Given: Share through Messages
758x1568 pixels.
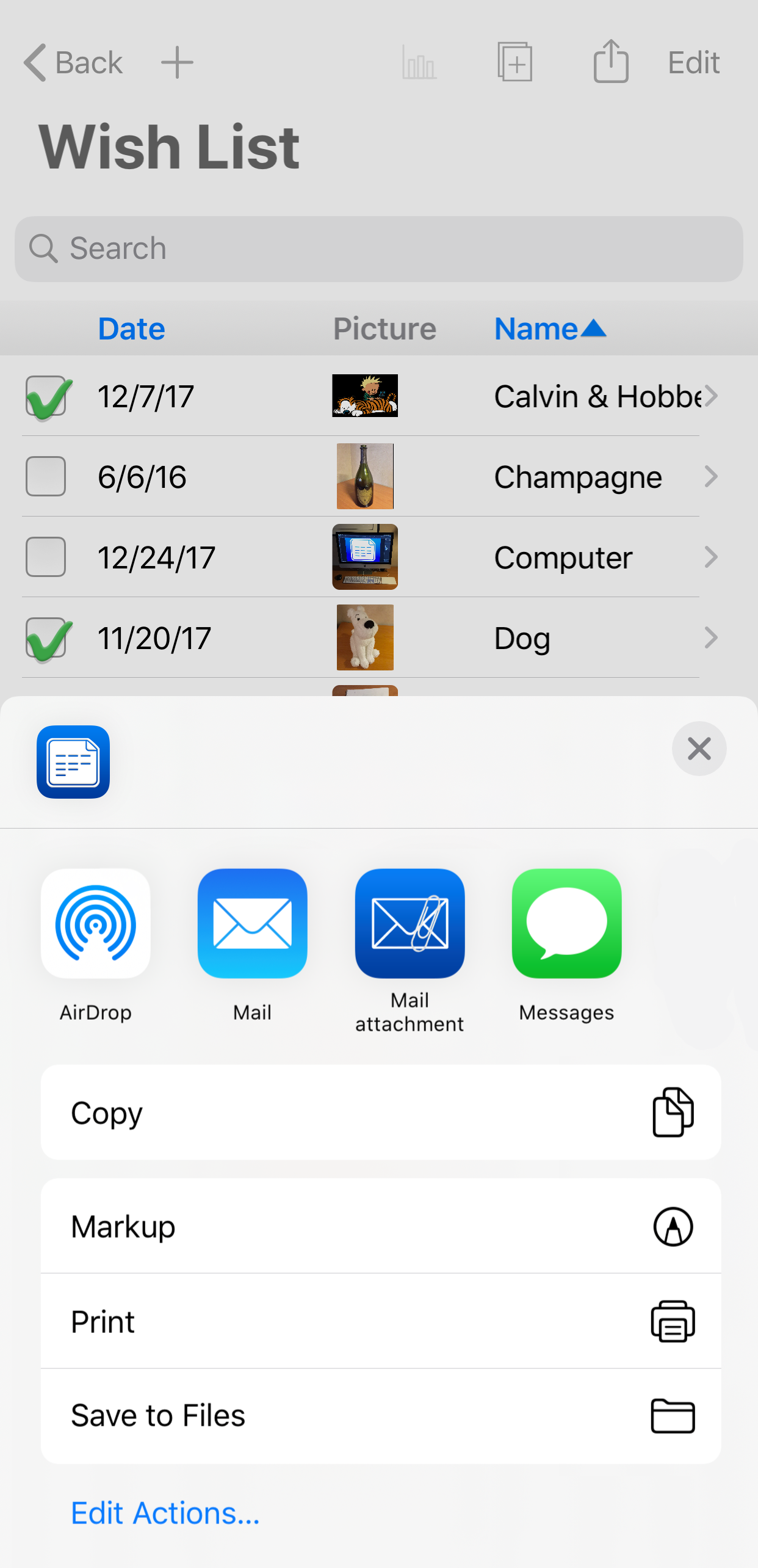Looking at the screenshot, I should tap(566, 923).
